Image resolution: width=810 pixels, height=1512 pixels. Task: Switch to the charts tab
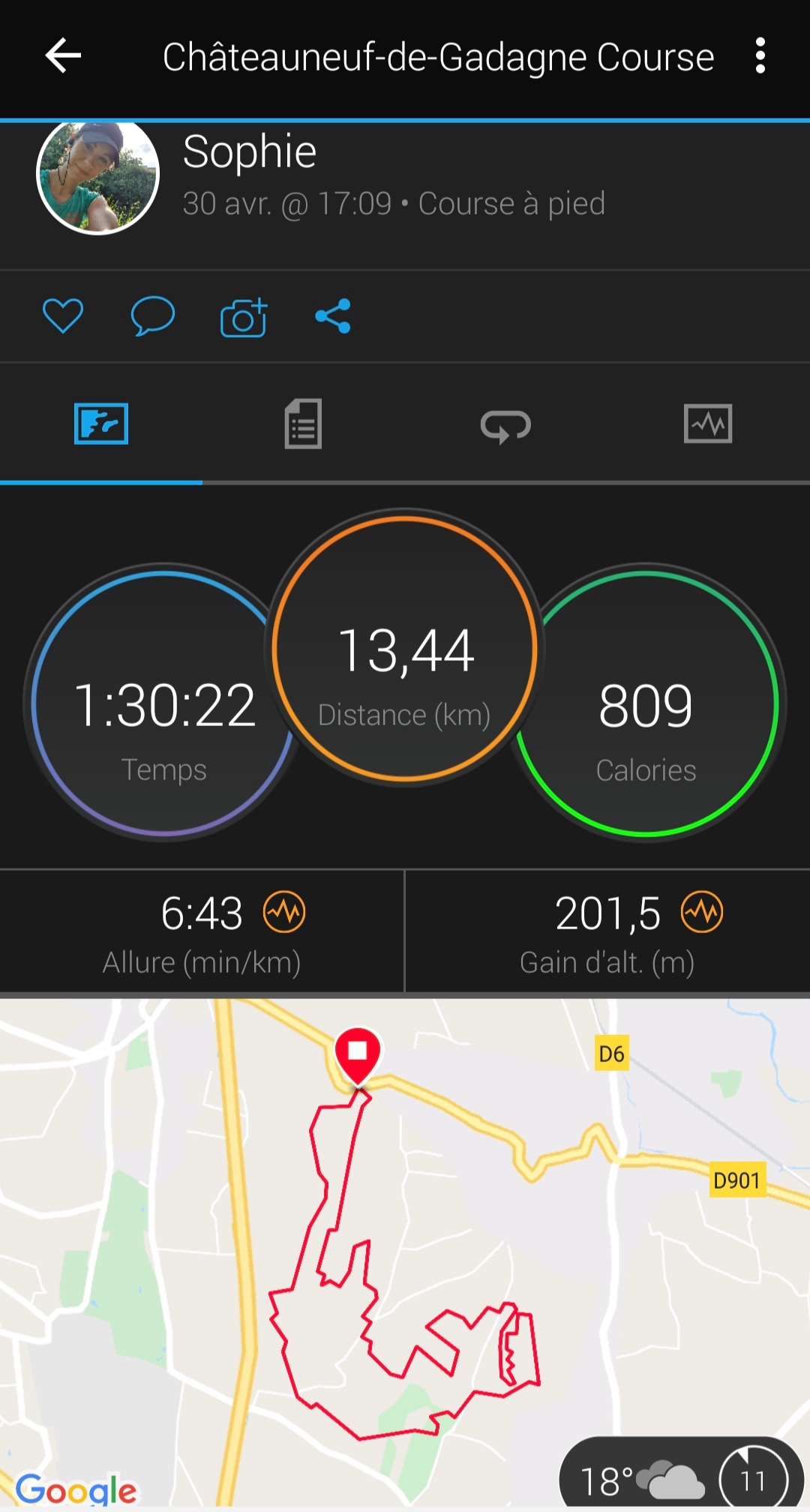708,424
